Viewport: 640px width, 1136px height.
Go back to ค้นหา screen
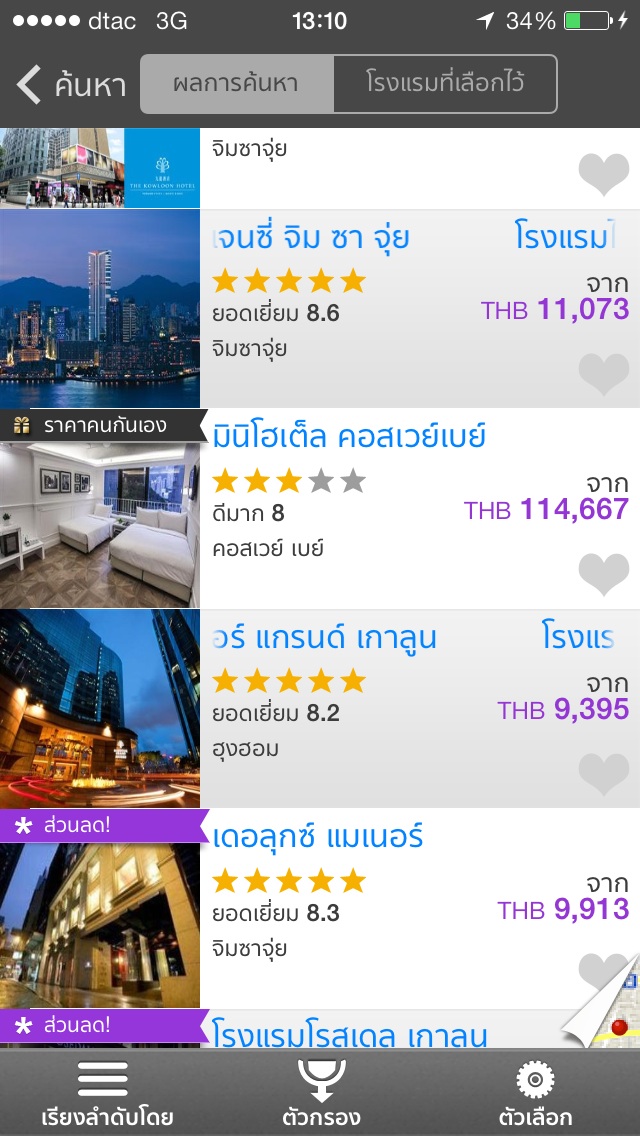70,85
